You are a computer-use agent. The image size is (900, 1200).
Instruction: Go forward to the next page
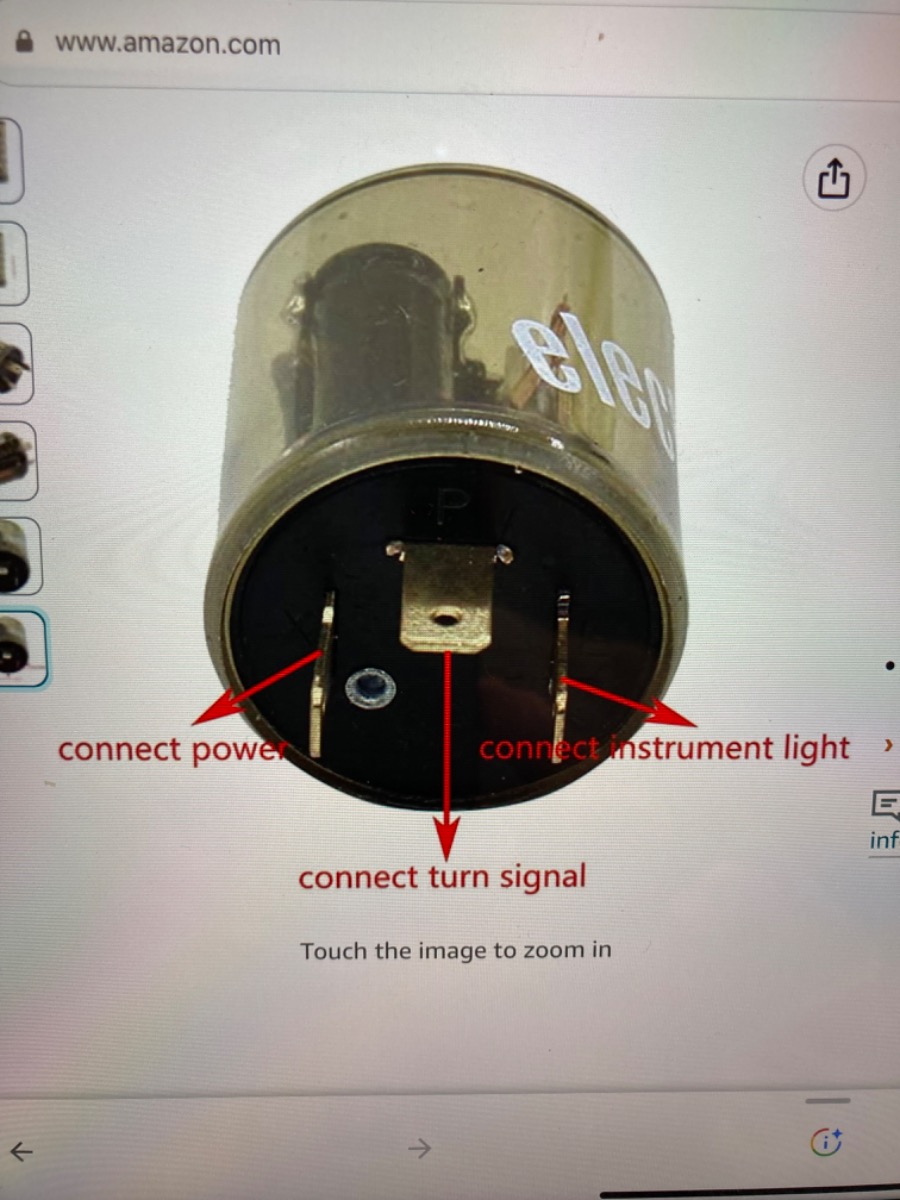[x=420, y=1149]
